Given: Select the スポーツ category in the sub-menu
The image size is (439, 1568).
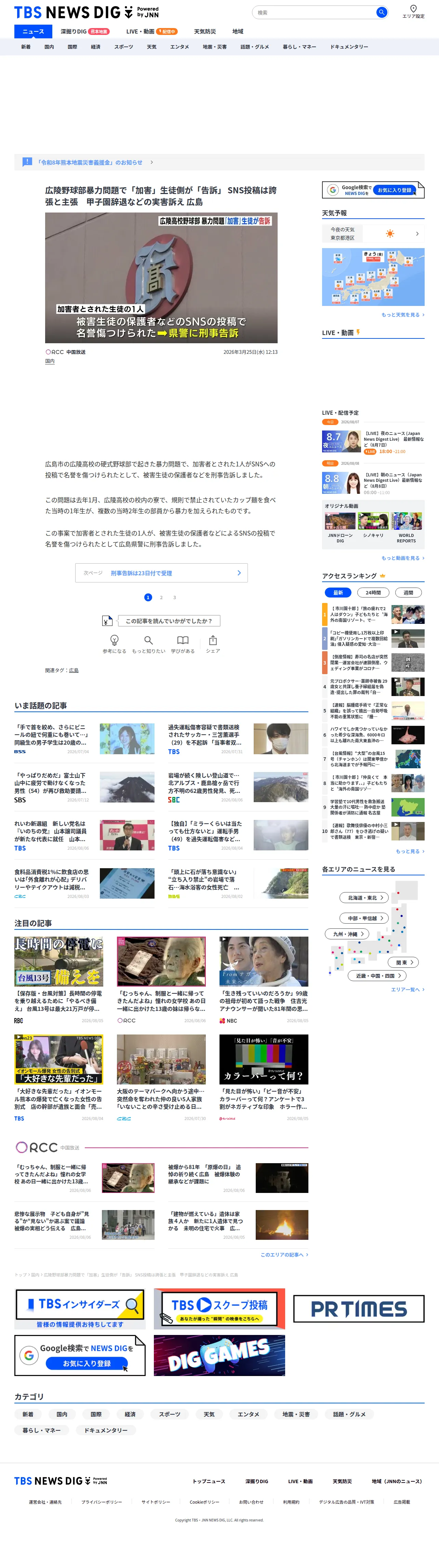Looking at the screenshot, I should coord(123,47).
